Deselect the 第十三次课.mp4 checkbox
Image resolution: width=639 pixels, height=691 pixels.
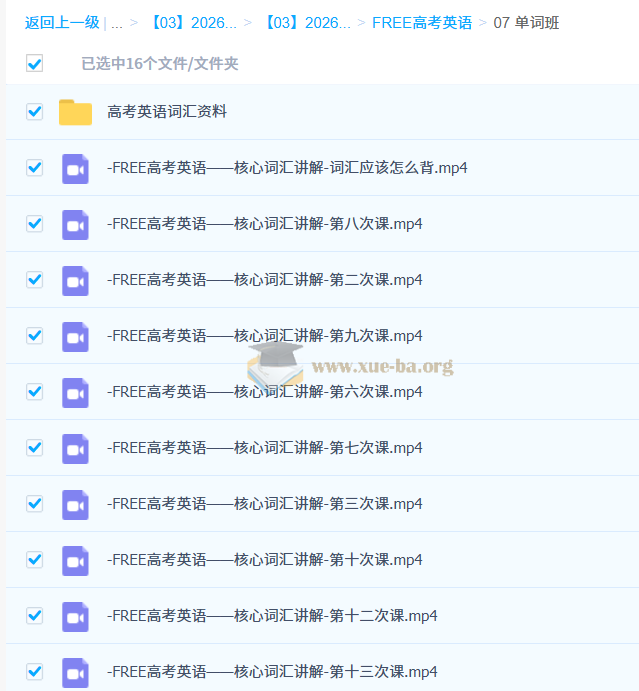pyautogui.click(x=35, y=672)
